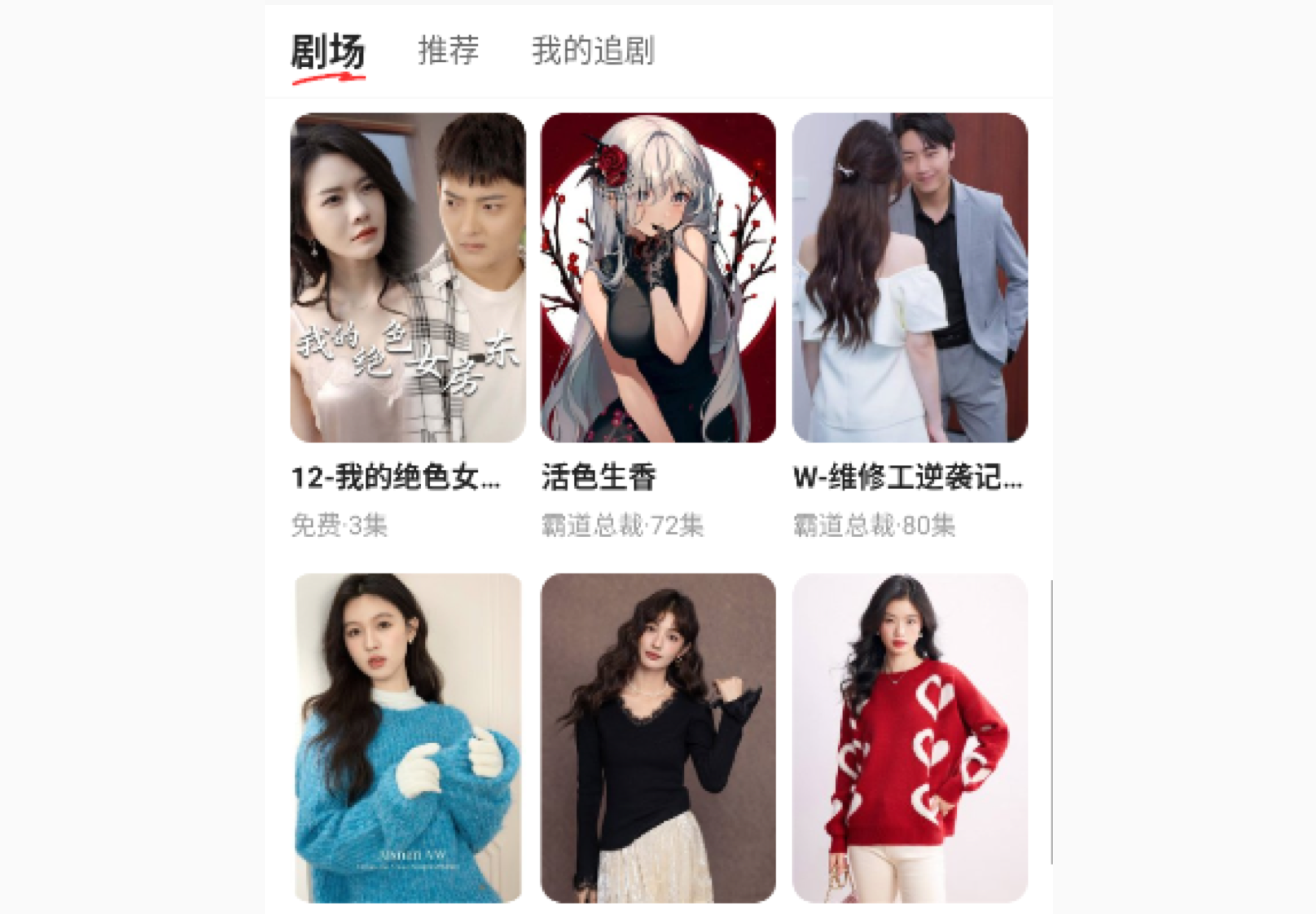This screenshot has width=1316, height=914.
Task: Open the drama W-维修工逆袭记
Action: (910, 278)
